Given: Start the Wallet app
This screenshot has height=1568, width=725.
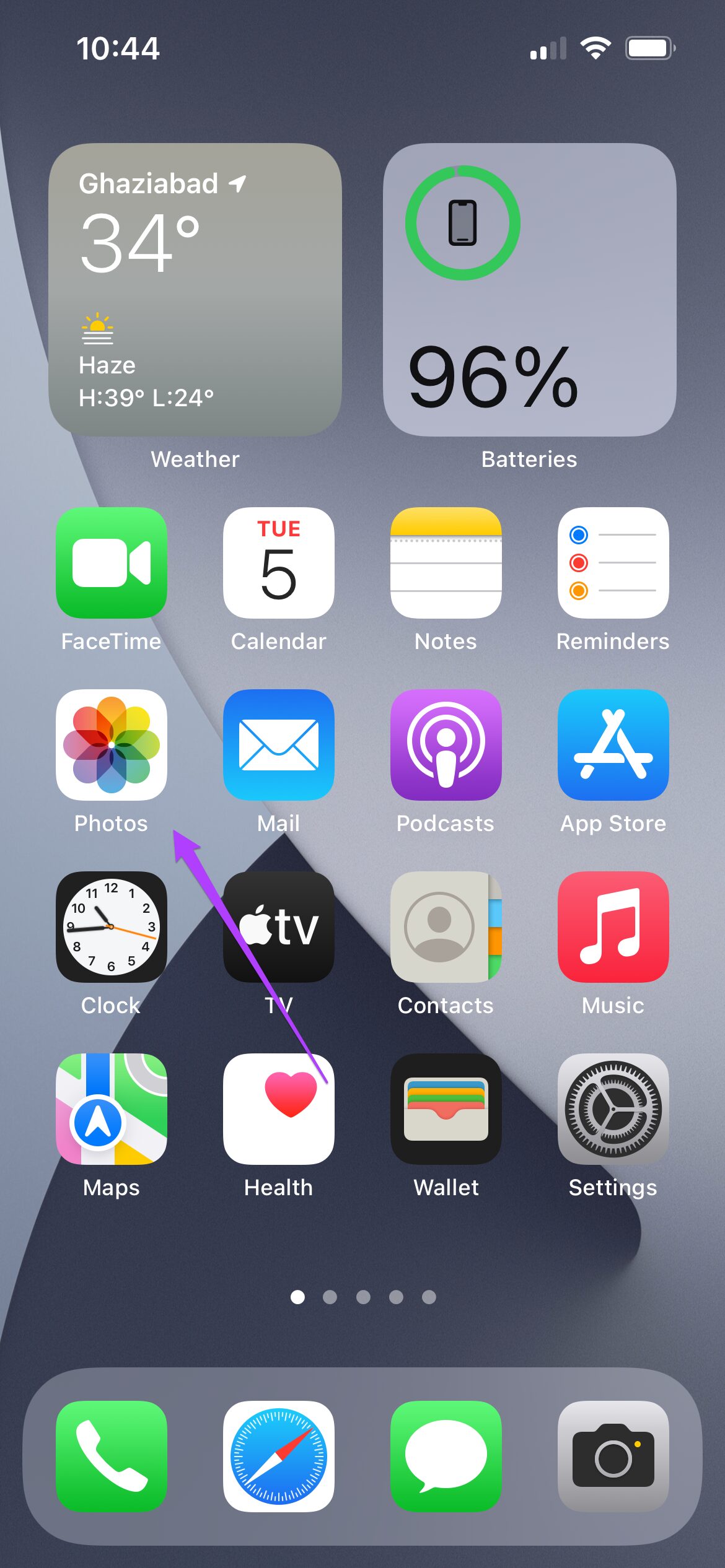Looking at the screenshot, I should pos(446,1110).
